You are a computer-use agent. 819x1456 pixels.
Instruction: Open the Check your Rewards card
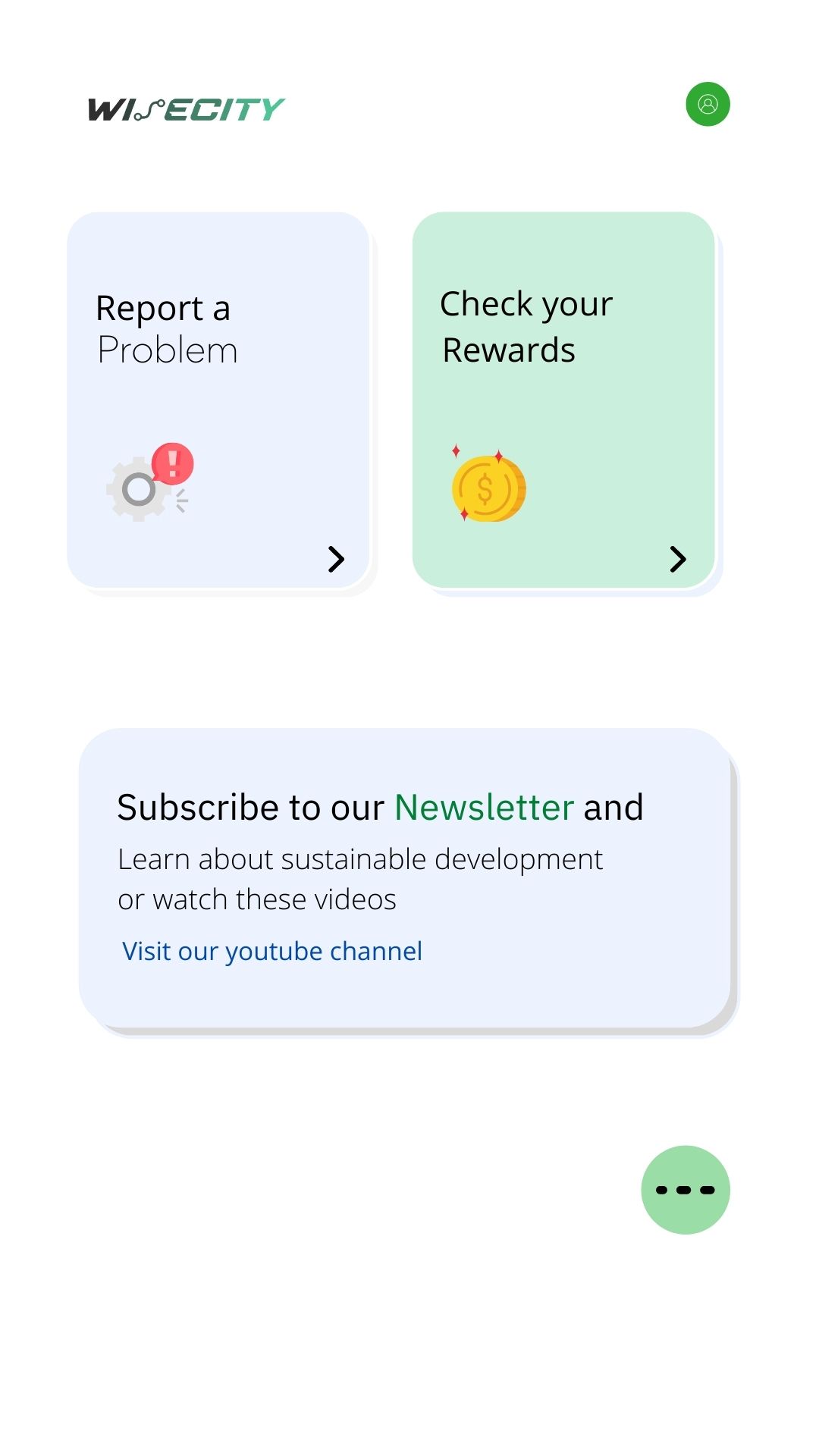point(563,400)
